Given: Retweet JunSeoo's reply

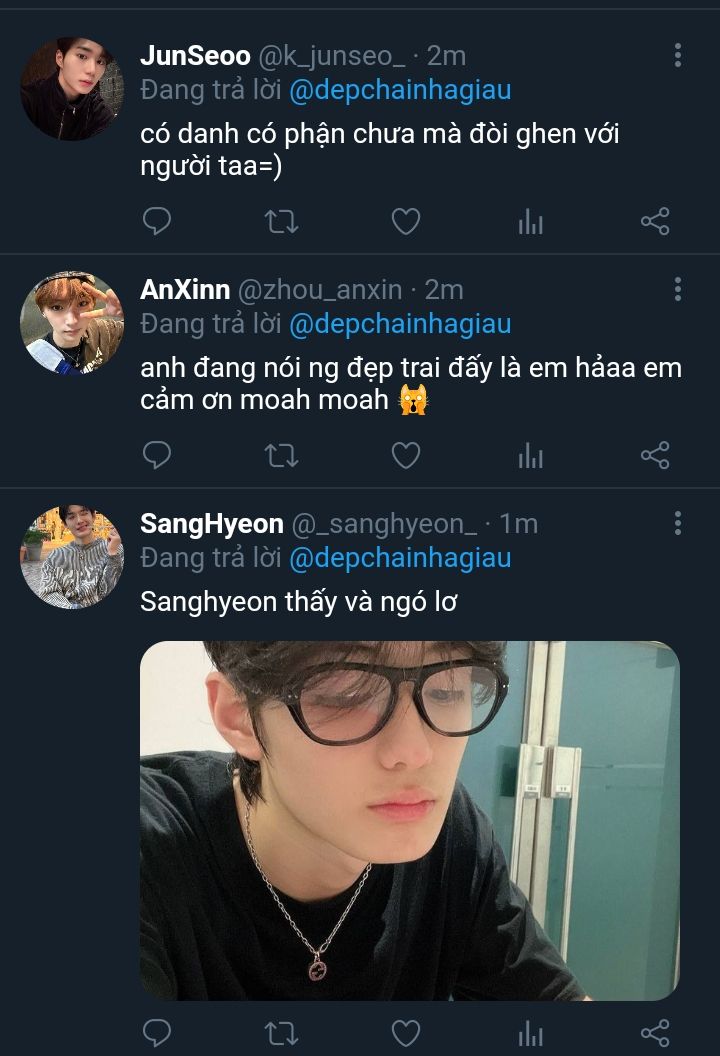Looking at the screenshot, I should (x=281, y=221).
